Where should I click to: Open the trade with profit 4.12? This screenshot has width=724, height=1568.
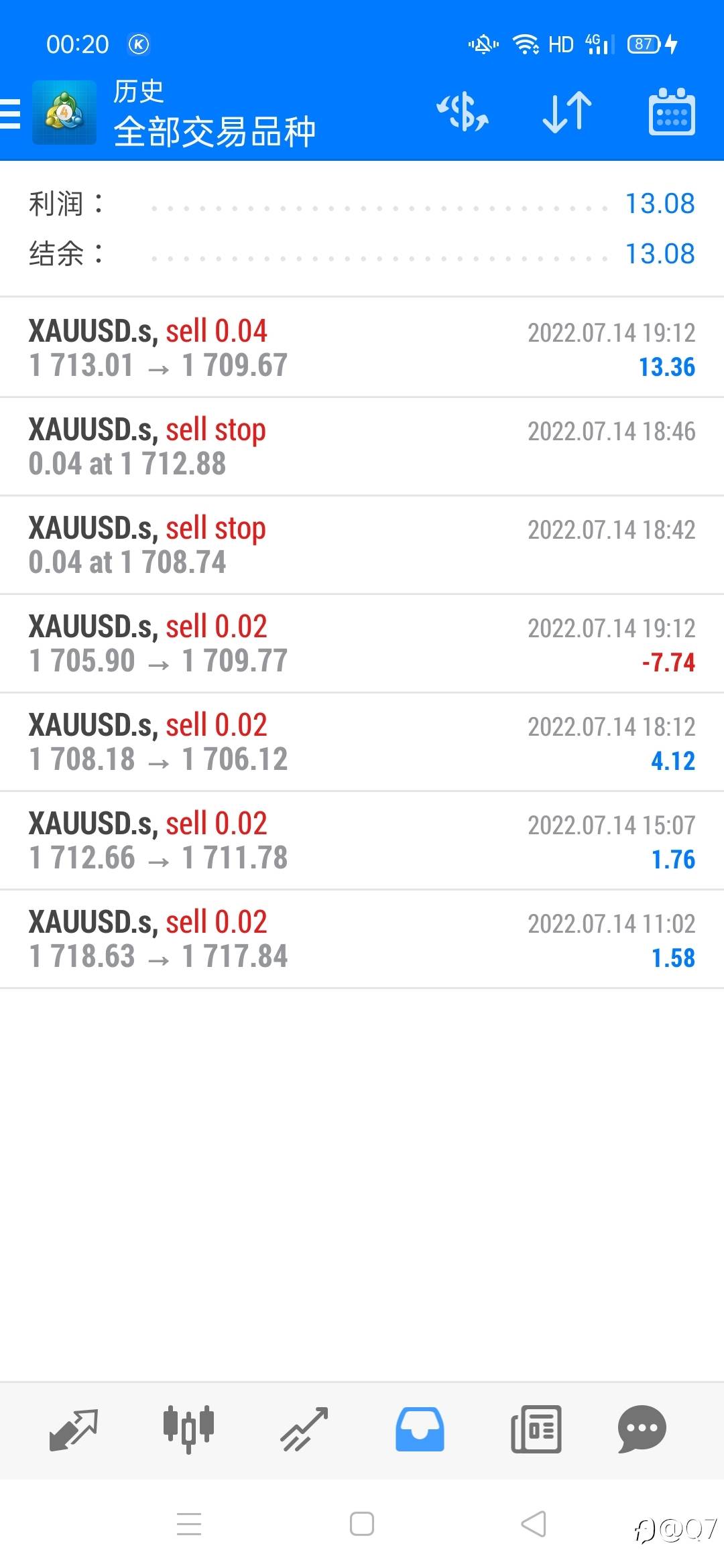(362, 742)
